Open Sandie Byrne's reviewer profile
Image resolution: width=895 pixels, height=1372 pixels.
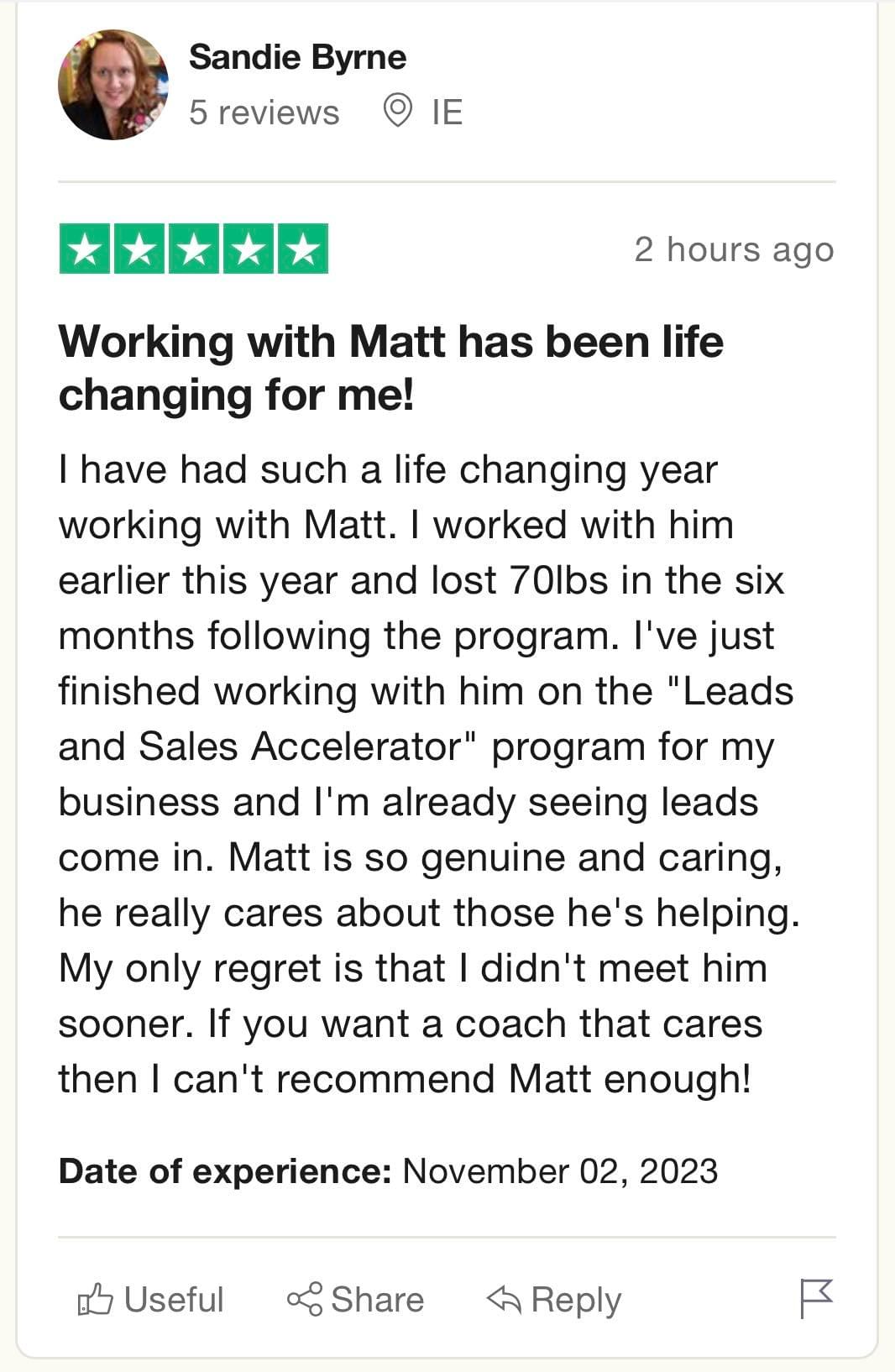297,57
